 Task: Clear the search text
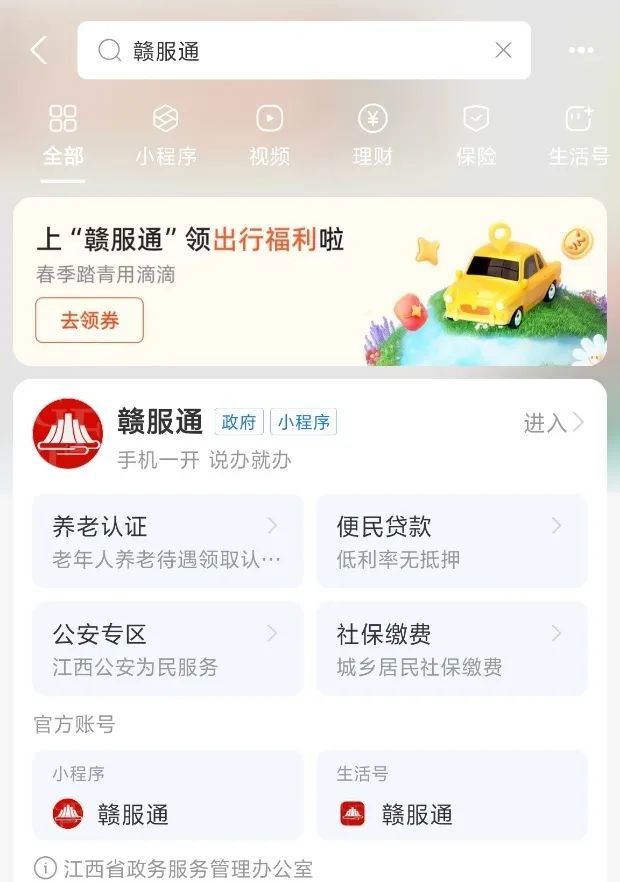click(x=503, y=51)
